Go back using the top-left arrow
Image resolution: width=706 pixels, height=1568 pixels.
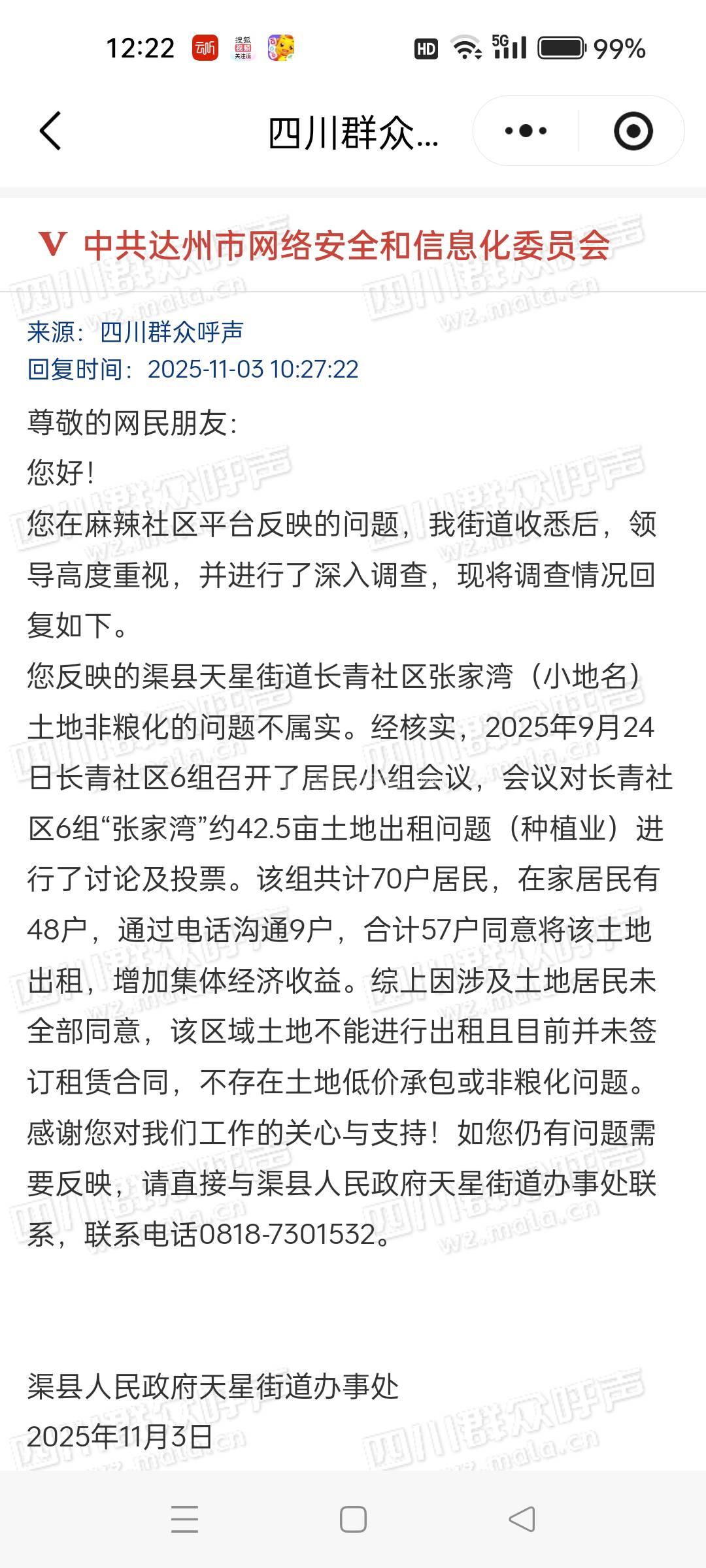click(x=50, y=131)
